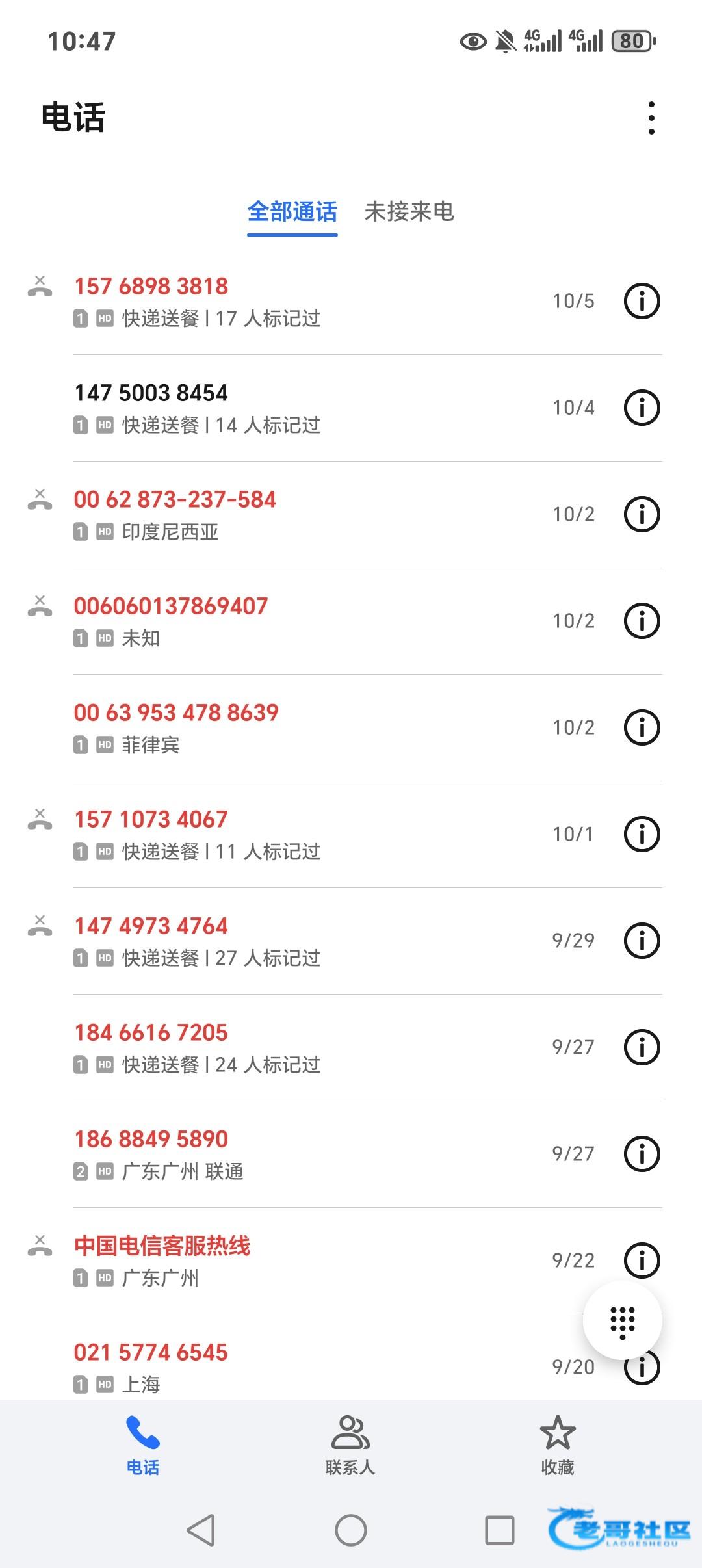Go to the 联系人 tab
The width and height of the screenshot is (702, 1568).
[350, 1445]
